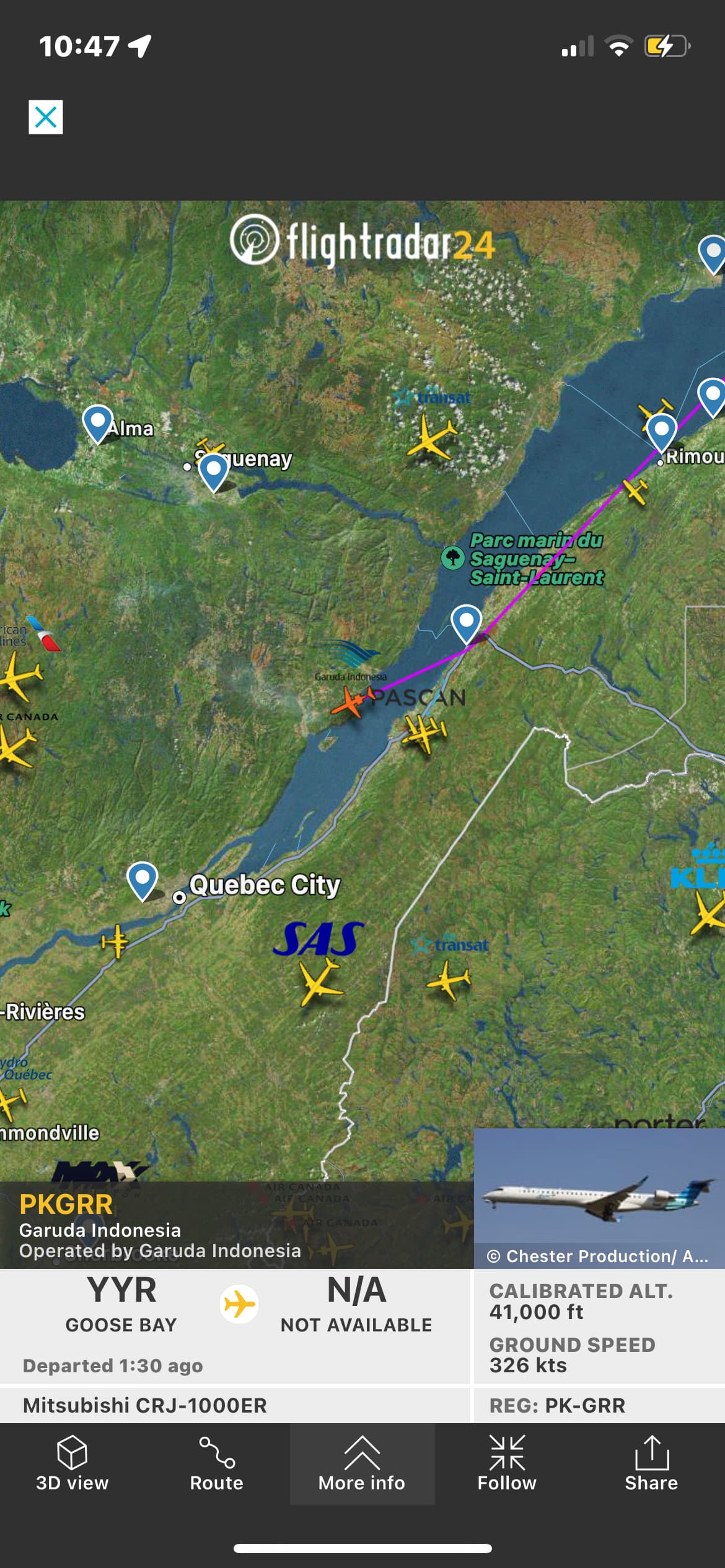Open 3D view of the flight

pos(72,1465)
